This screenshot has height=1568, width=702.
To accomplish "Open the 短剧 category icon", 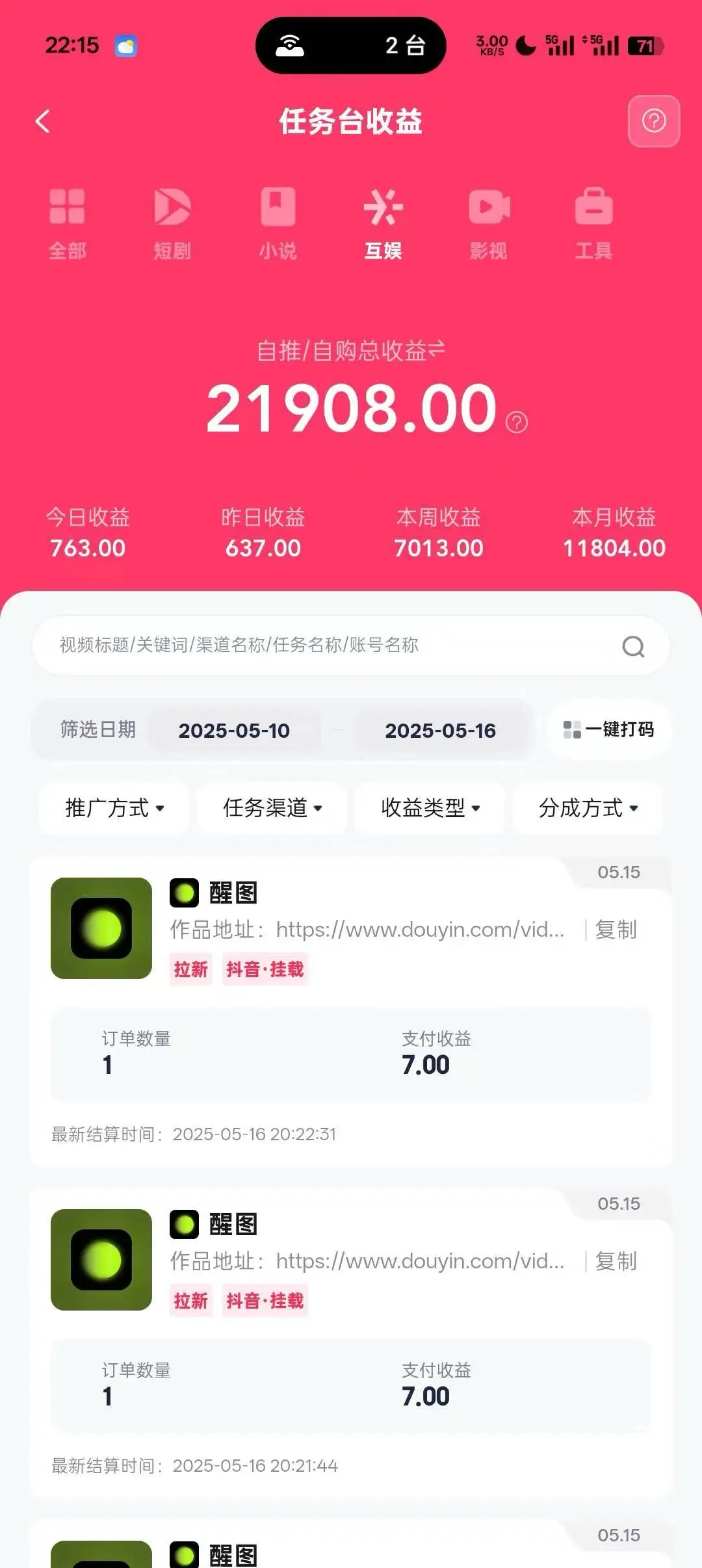I will pyautogui.click(x=172, y=221).
